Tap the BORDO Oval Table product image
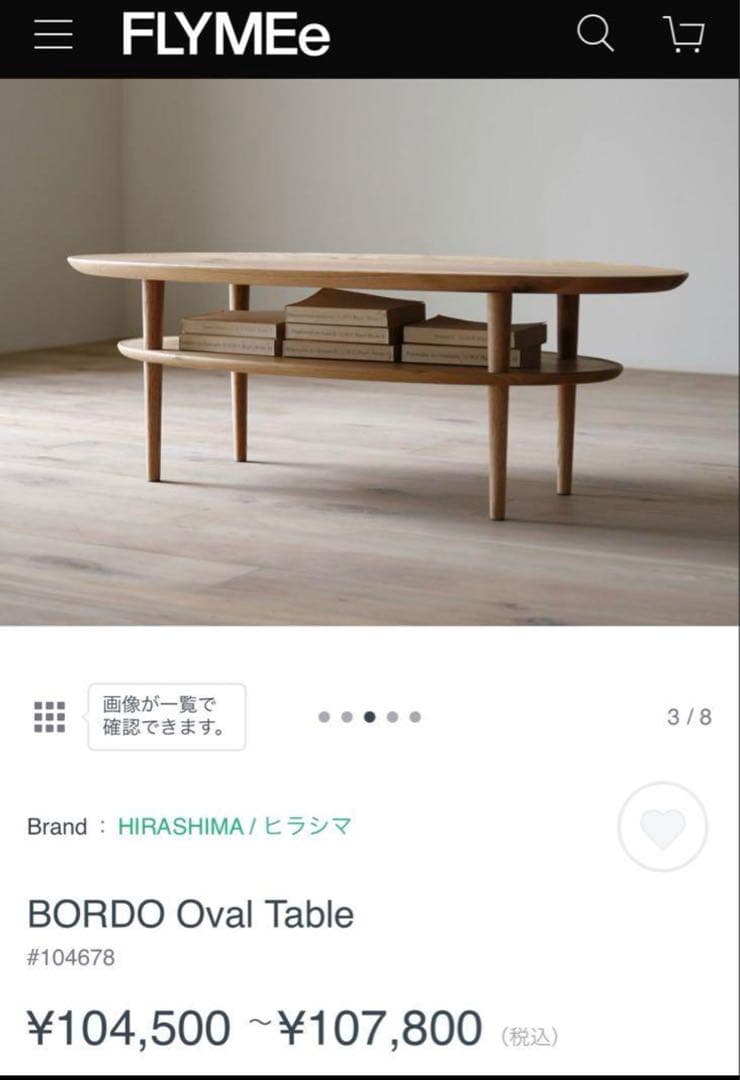 [x=370, y=352]
